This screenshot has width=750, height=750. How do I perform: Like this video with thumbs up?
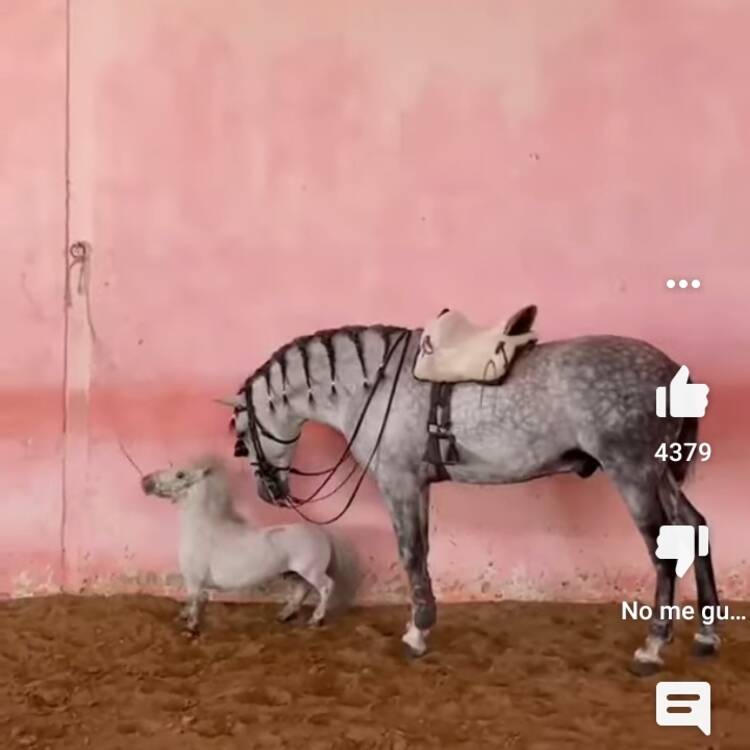pos(682,393)
